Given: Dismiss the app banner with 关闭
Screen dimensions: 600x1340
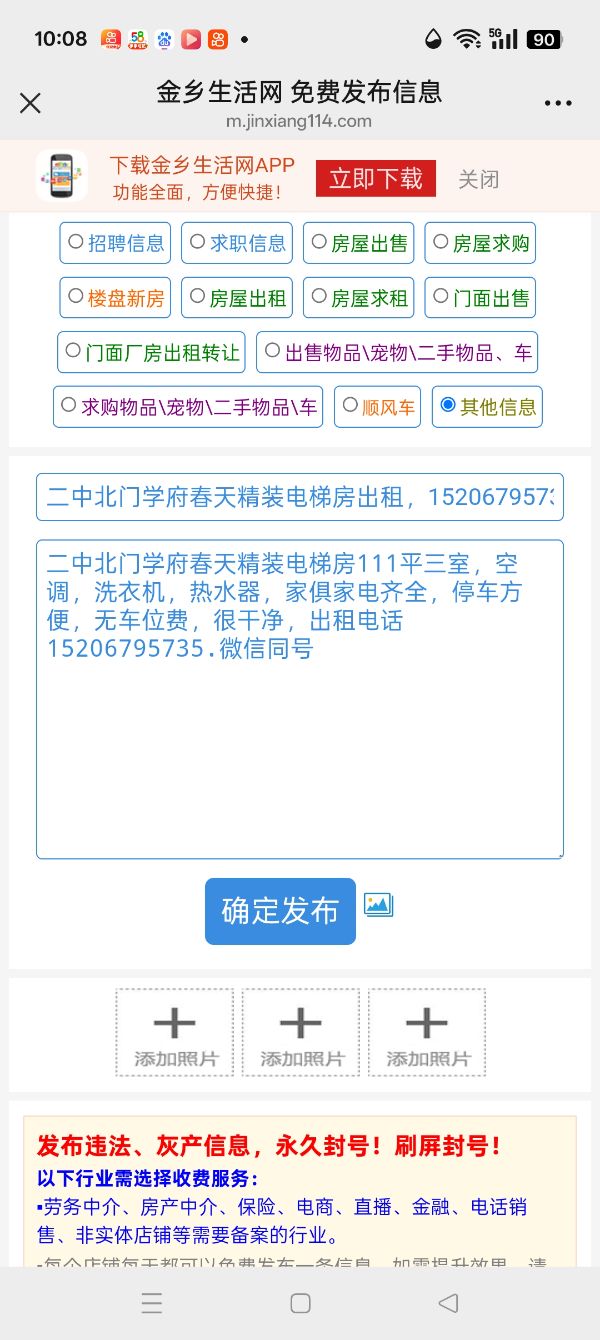Looking at the screenshot, I should (478, 179).
